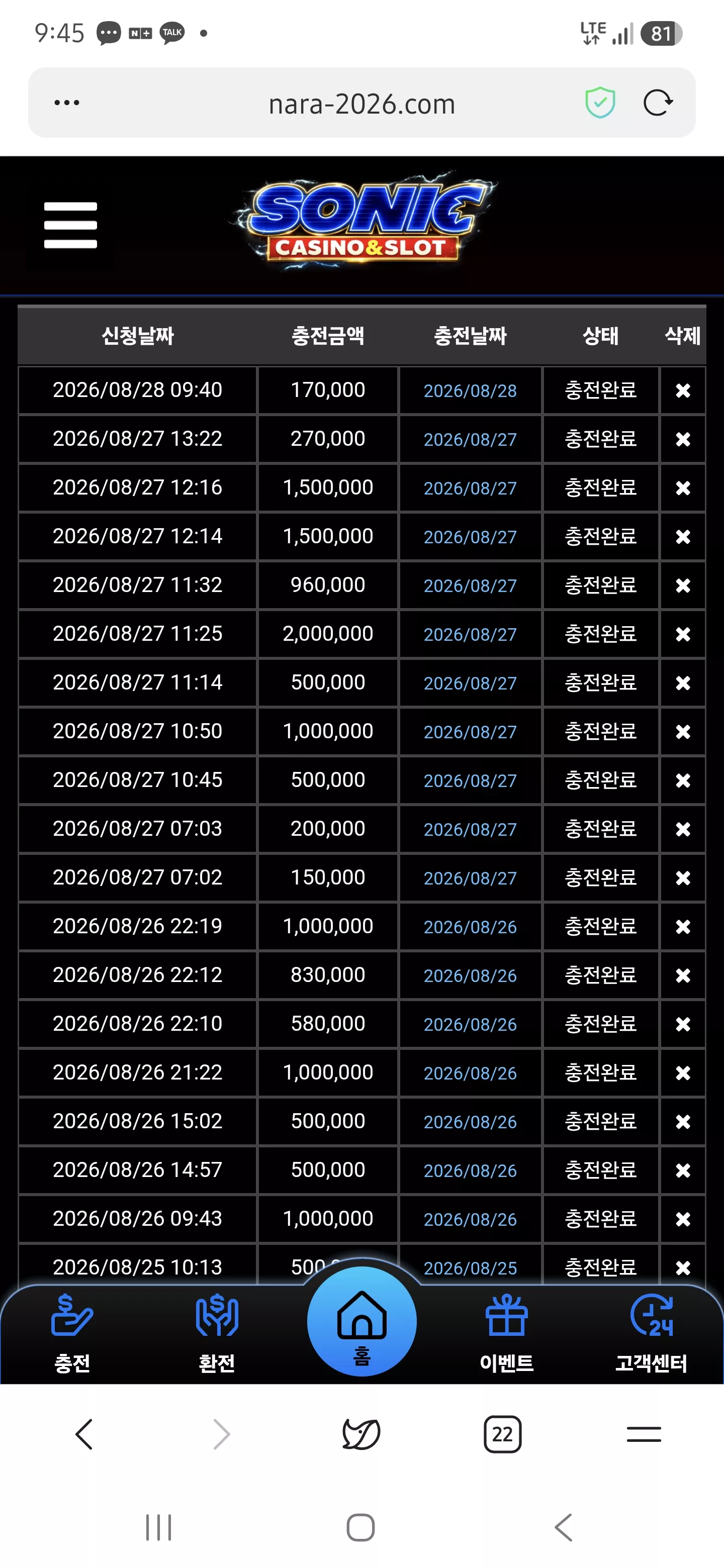This screenshot has width=724, height=1568.
Task: Tap the browser's center leaf icon
Action: (x=361, y=1434)
